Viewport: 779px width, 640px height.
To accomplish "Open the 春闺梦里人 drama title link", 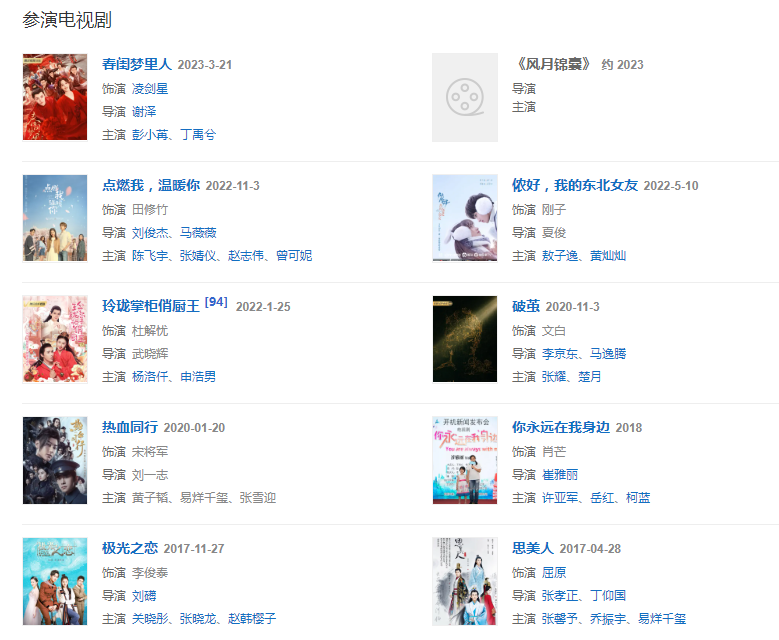I will (137, 65).
